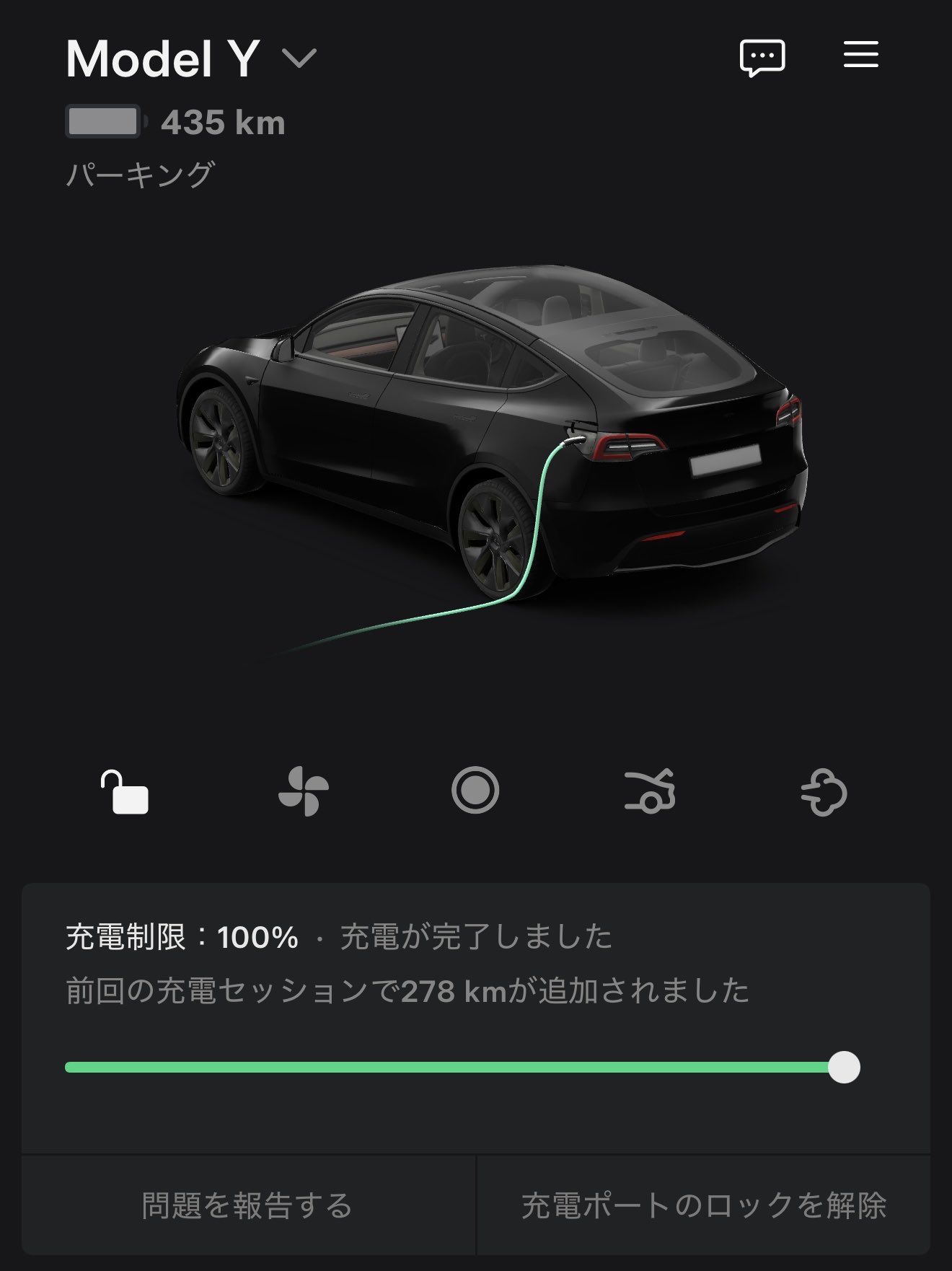The width and height of the screenshot is (952, 1271).
Task: Turn on climate with the fan icon
Action: (304, 792)
